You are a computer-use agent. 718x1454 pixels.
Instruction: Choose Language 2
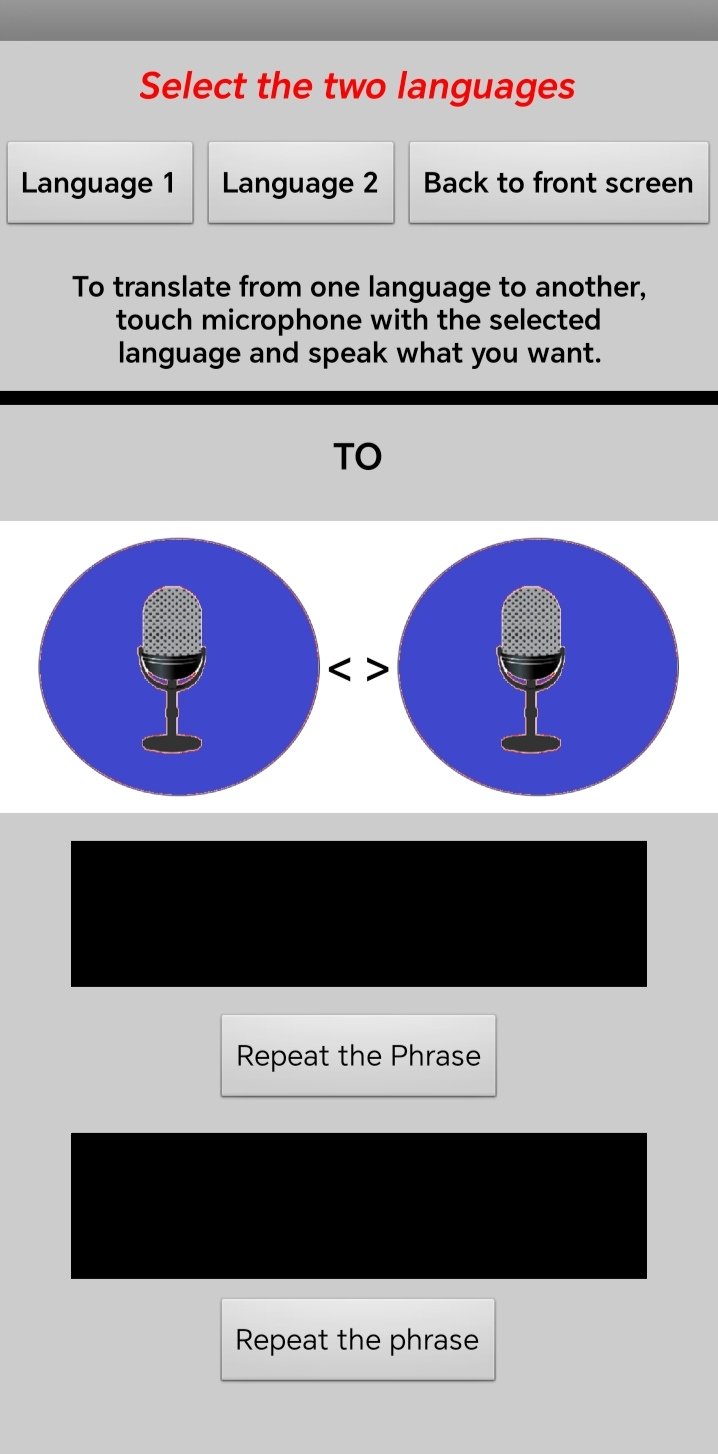pos(300,183)
